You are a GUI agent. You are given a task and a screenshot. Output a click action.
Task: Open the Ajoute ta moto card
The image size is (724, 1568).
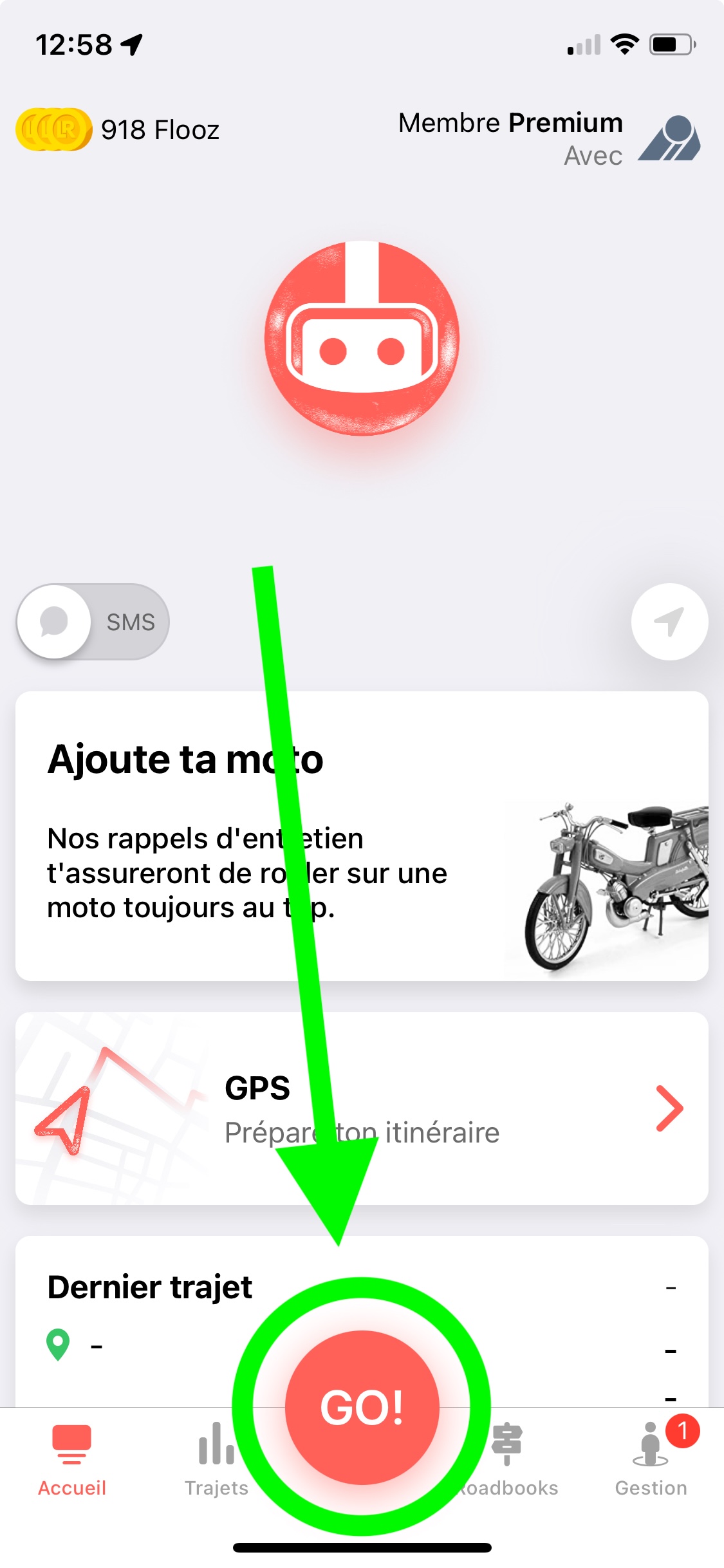click(362, 835)
